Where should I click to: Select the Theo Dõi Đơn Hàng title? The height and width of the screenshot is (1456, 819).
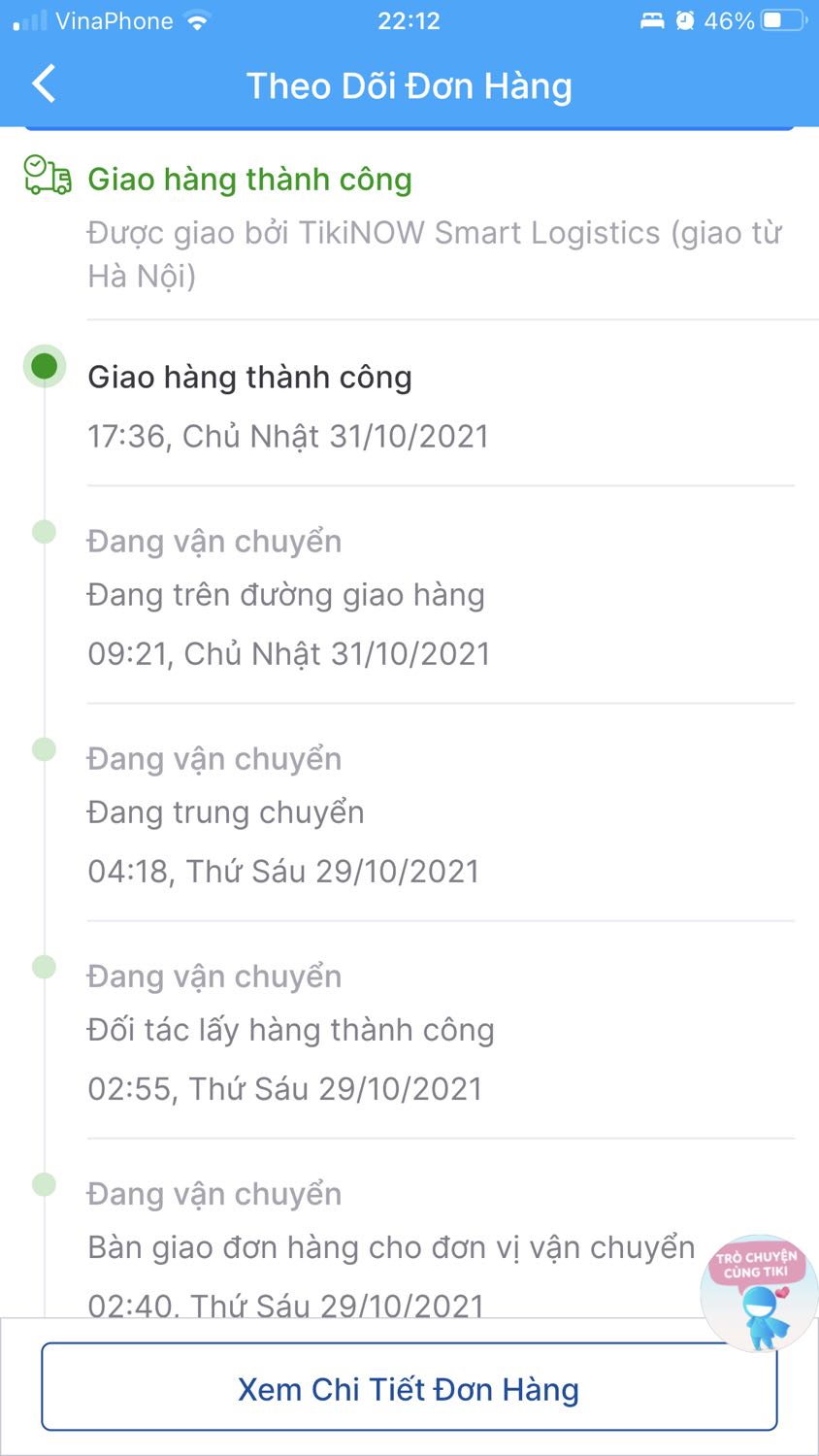(x=409, y=85)
